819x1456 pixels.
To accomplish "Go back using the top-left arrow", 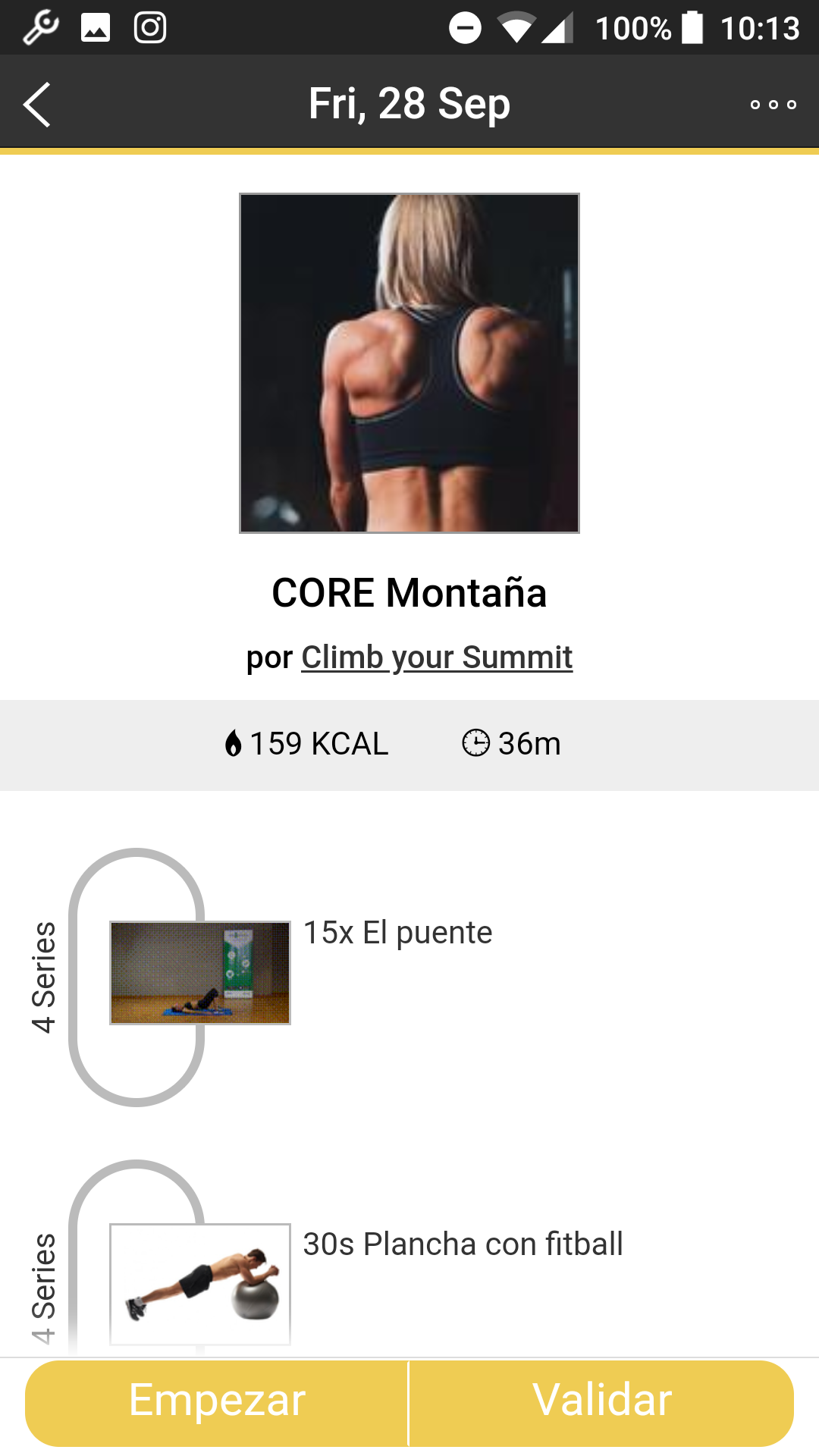I will click(x=37, y=105).
